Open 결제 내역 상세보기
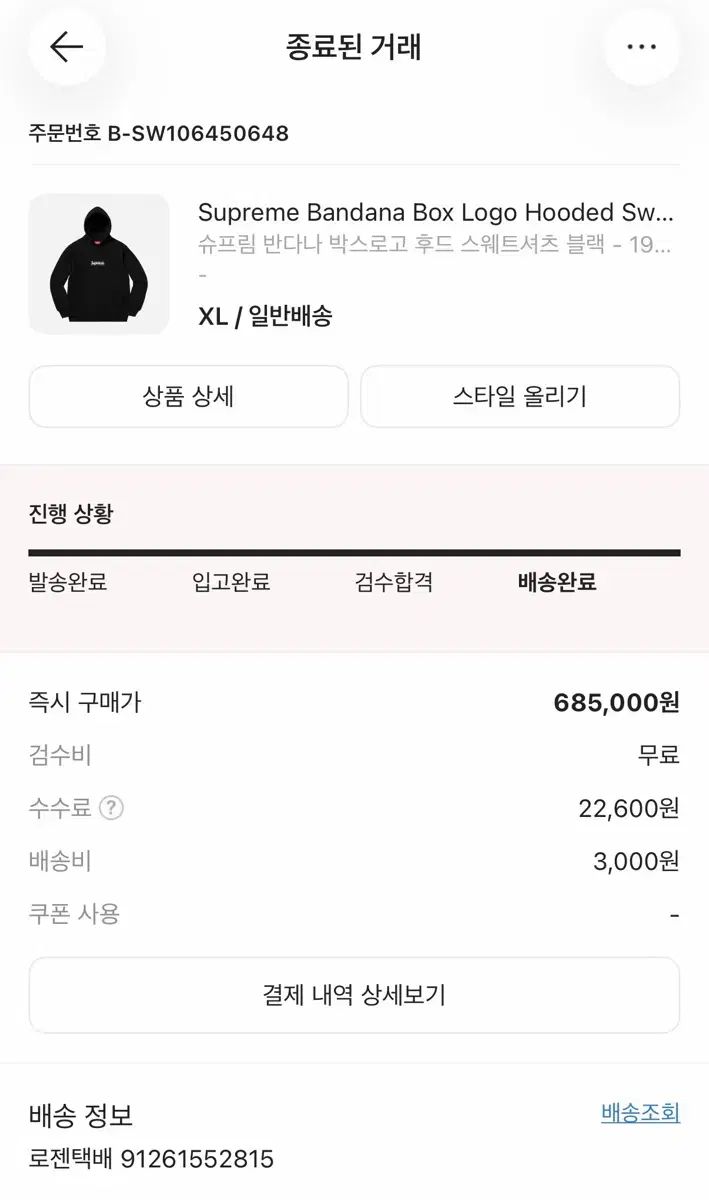 354,995
